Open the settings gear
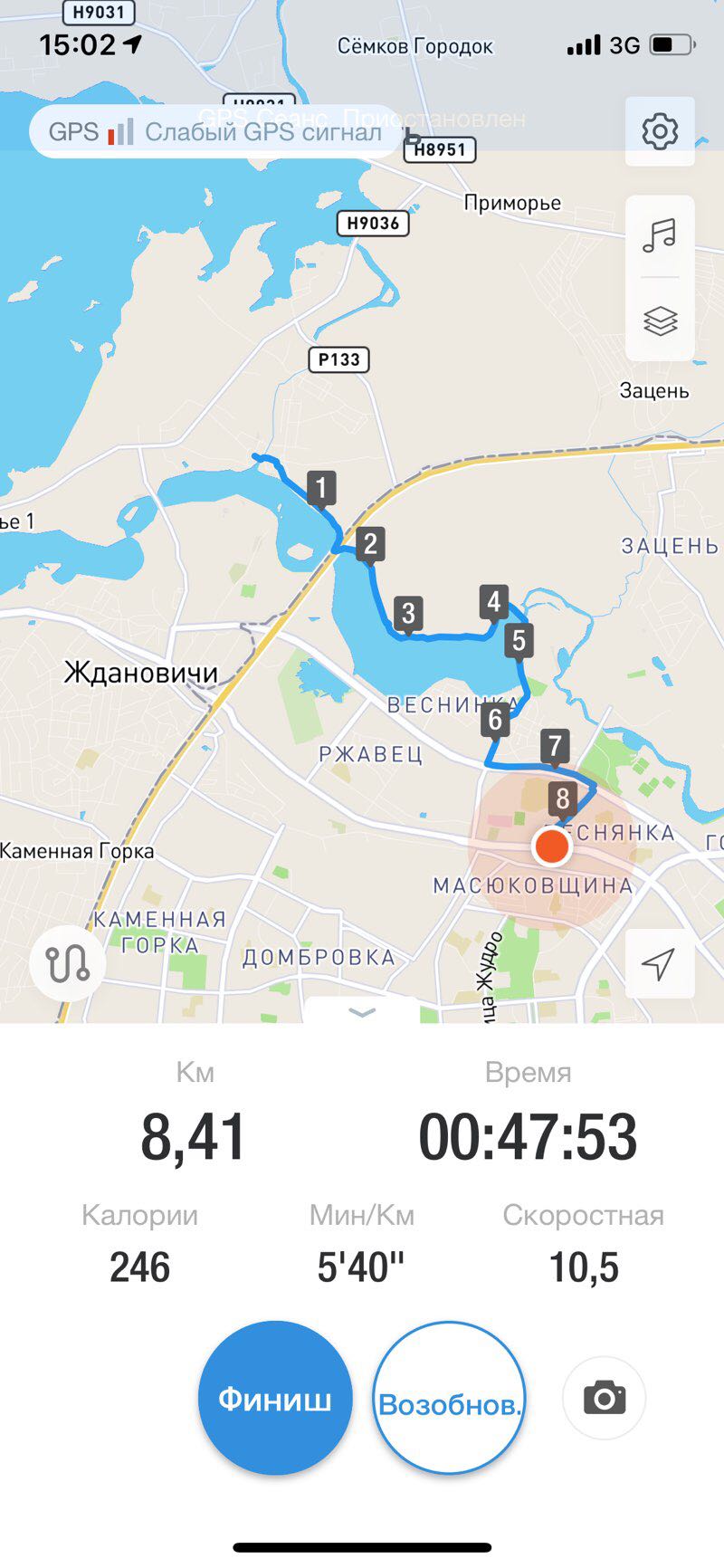 pyautogui.click(x=660, y=132)
